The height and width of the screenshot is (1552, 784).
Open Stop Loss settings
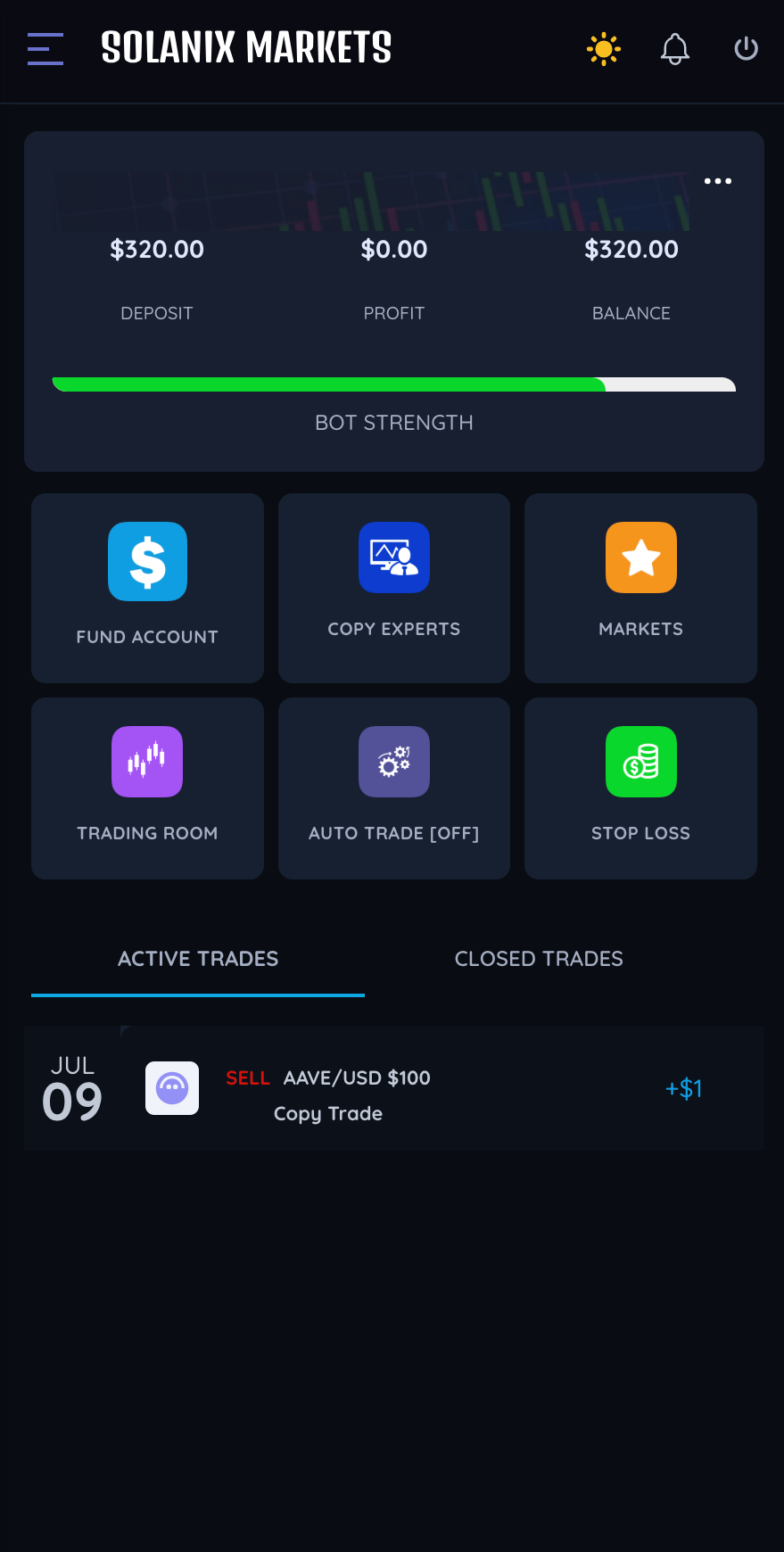tap(640, 788)
